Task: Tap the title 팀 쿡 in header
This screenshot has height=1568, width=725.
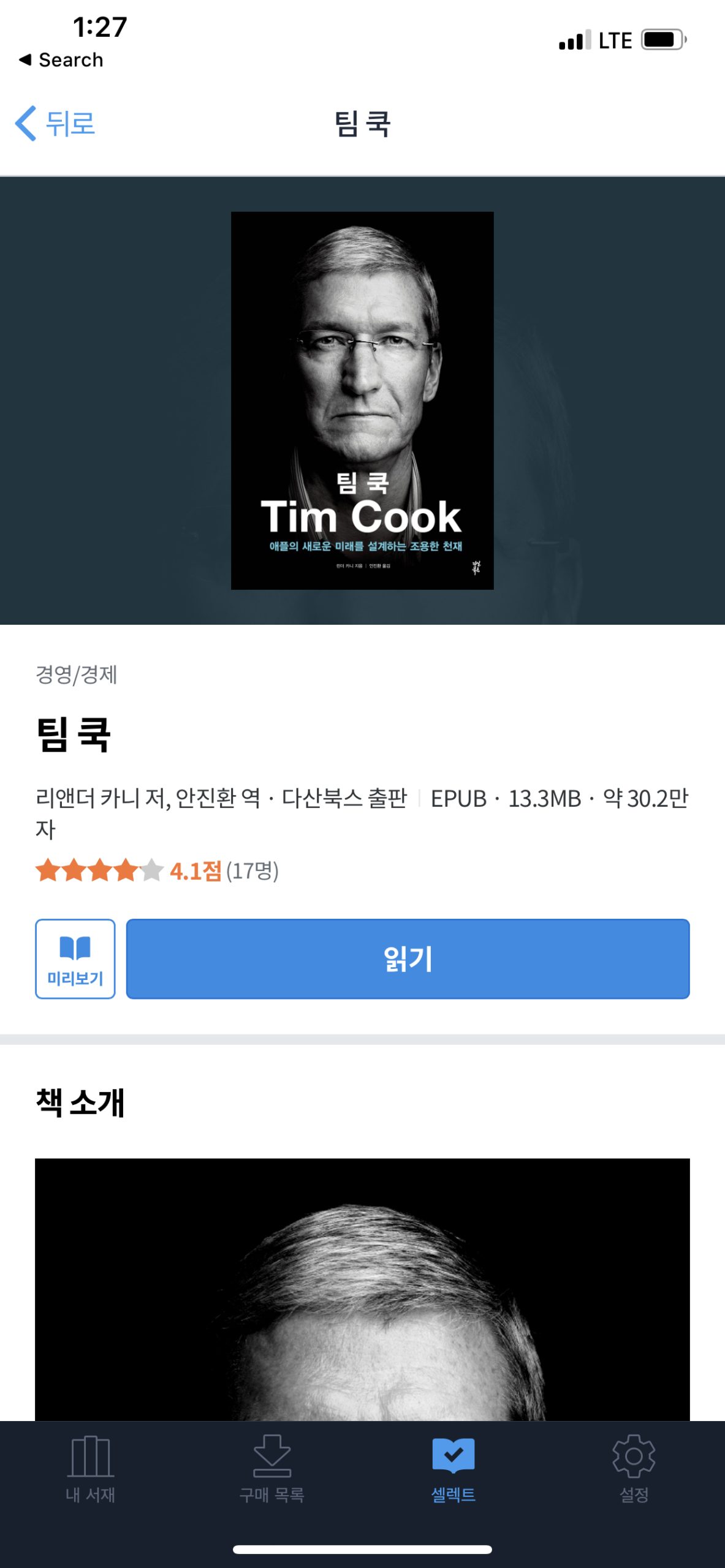Action: 362,123
